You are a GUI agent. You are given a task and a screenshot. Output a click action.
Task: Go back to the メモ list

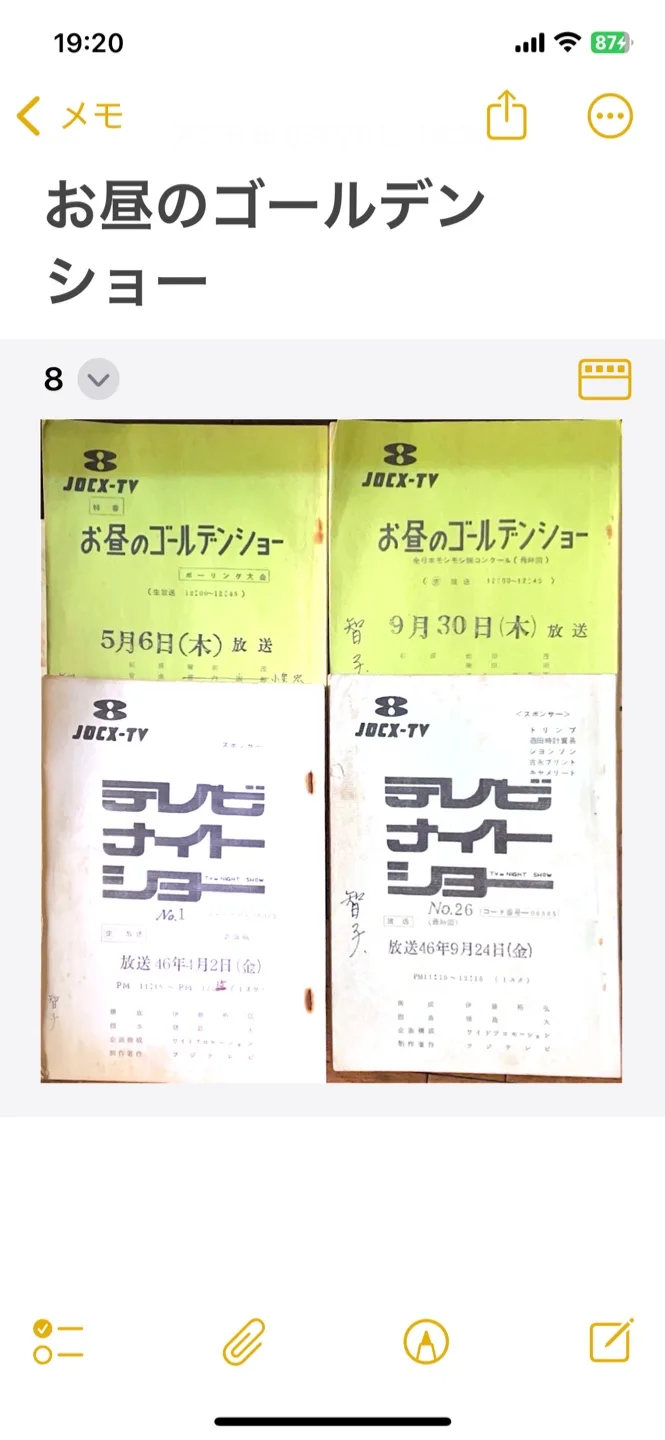click(x=68, y=117)
